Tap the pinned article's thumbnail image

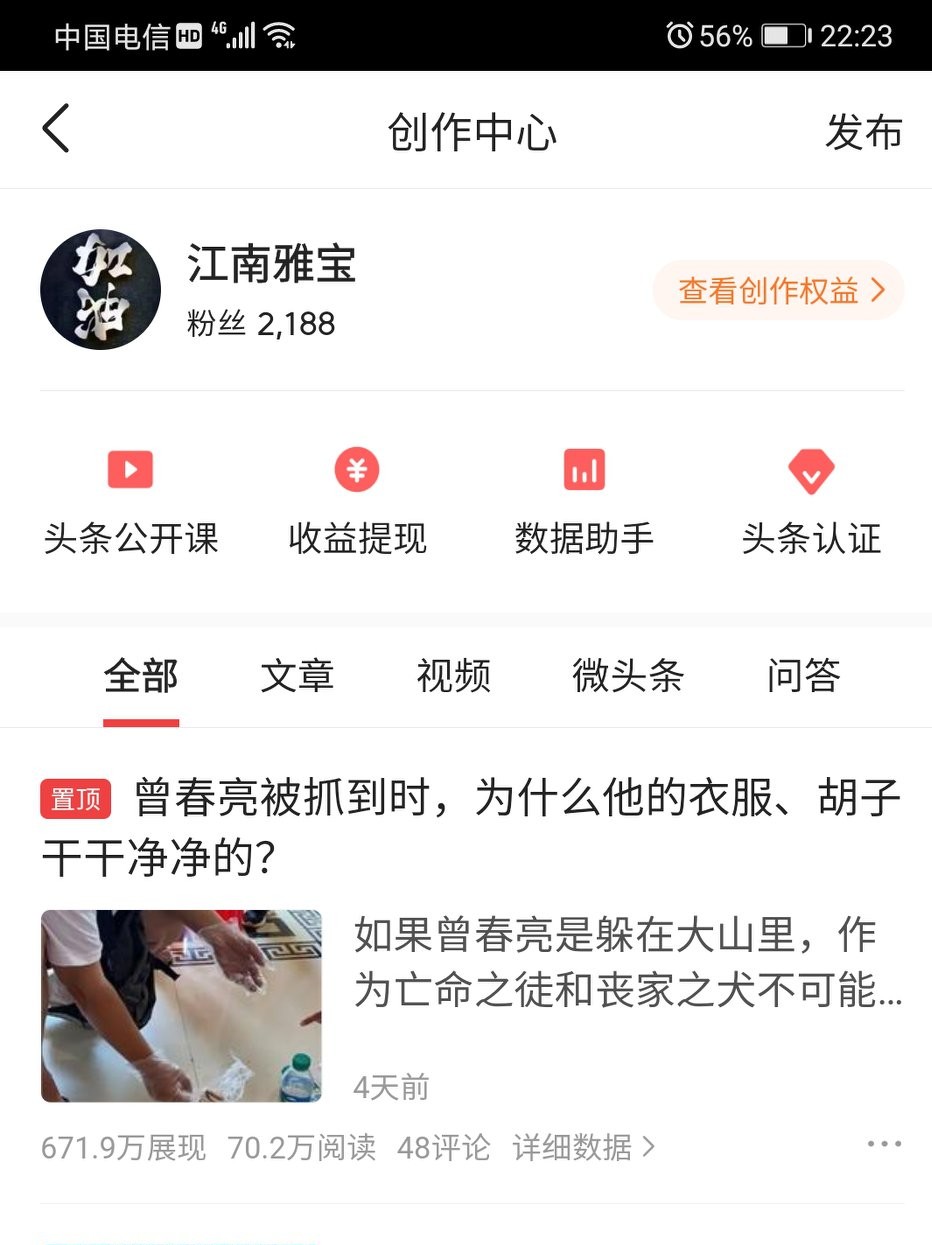pos(180,1005)
